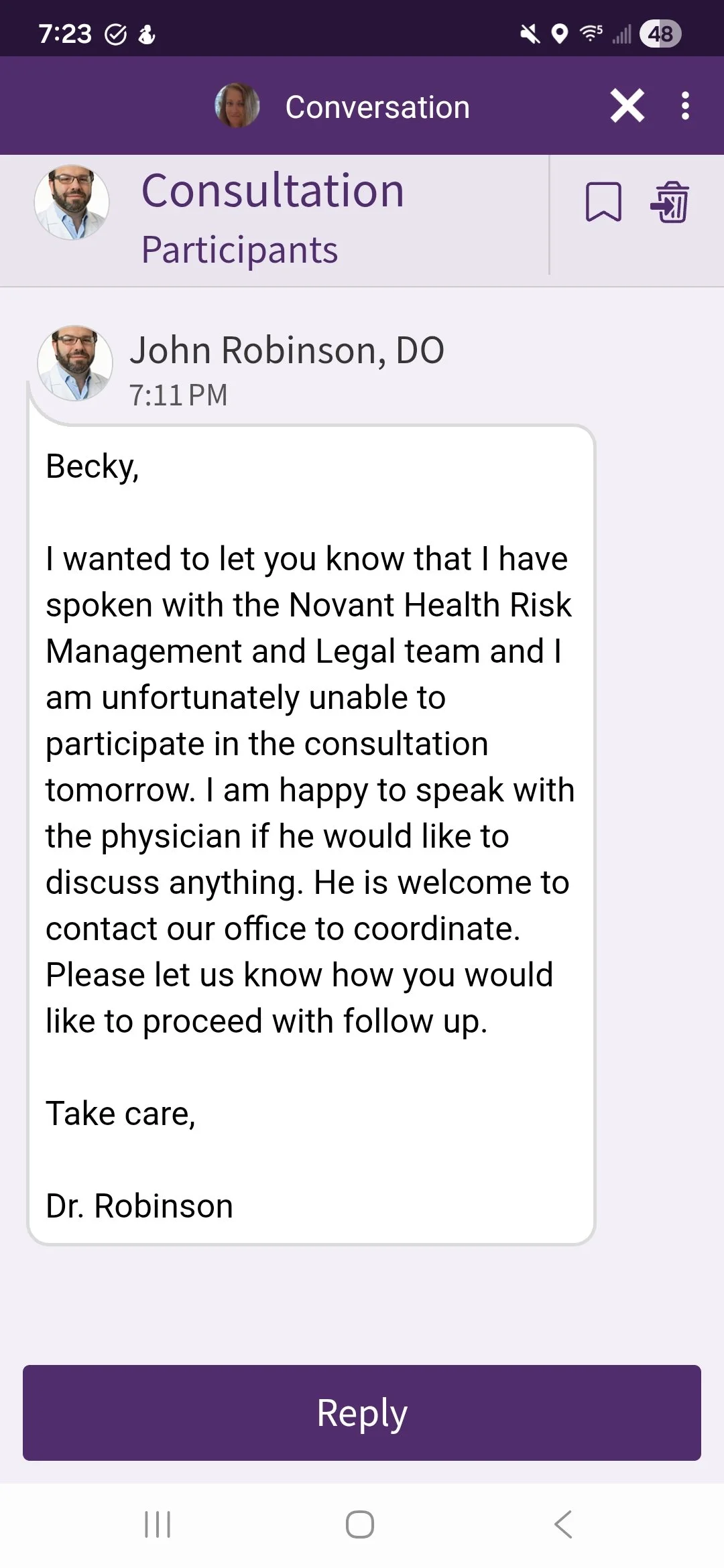Reply to Dr. Robinson's message
Image resolution: width=724 pixels, height=1568 pixels.
362,1413
